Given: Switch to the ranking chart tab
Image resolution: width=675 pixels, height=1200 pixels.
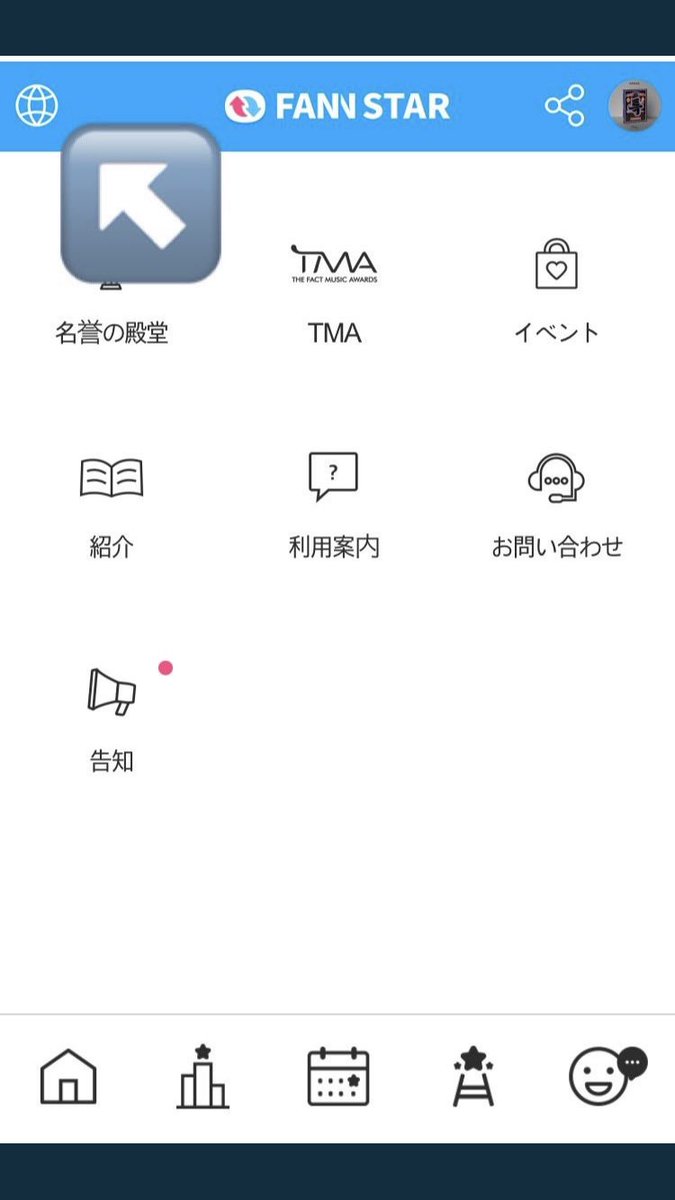Looking at the screenshot, I should click(x=203, y=1077).
